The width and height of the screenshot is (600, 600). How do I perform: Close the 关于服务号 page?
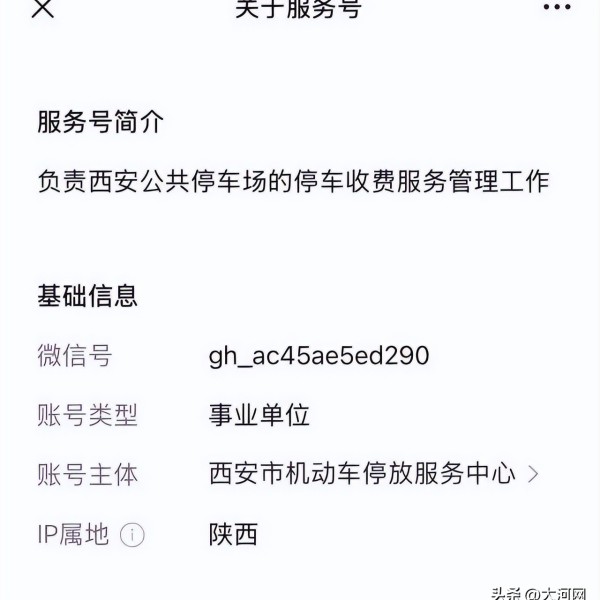click(x=43, y=9)
